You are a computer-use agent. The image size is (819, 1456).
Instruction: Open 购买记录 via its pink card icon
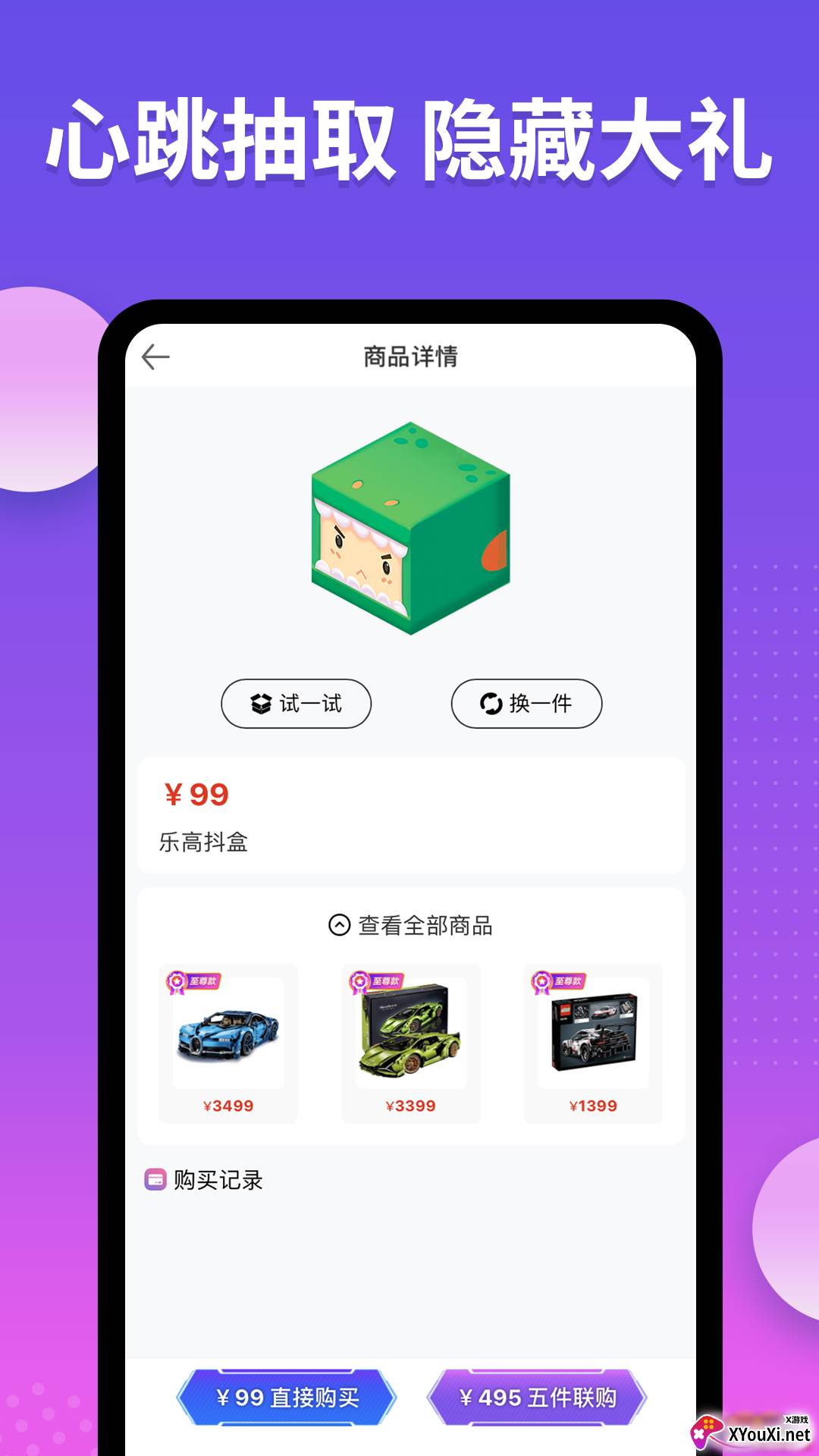pos(155,1179)
